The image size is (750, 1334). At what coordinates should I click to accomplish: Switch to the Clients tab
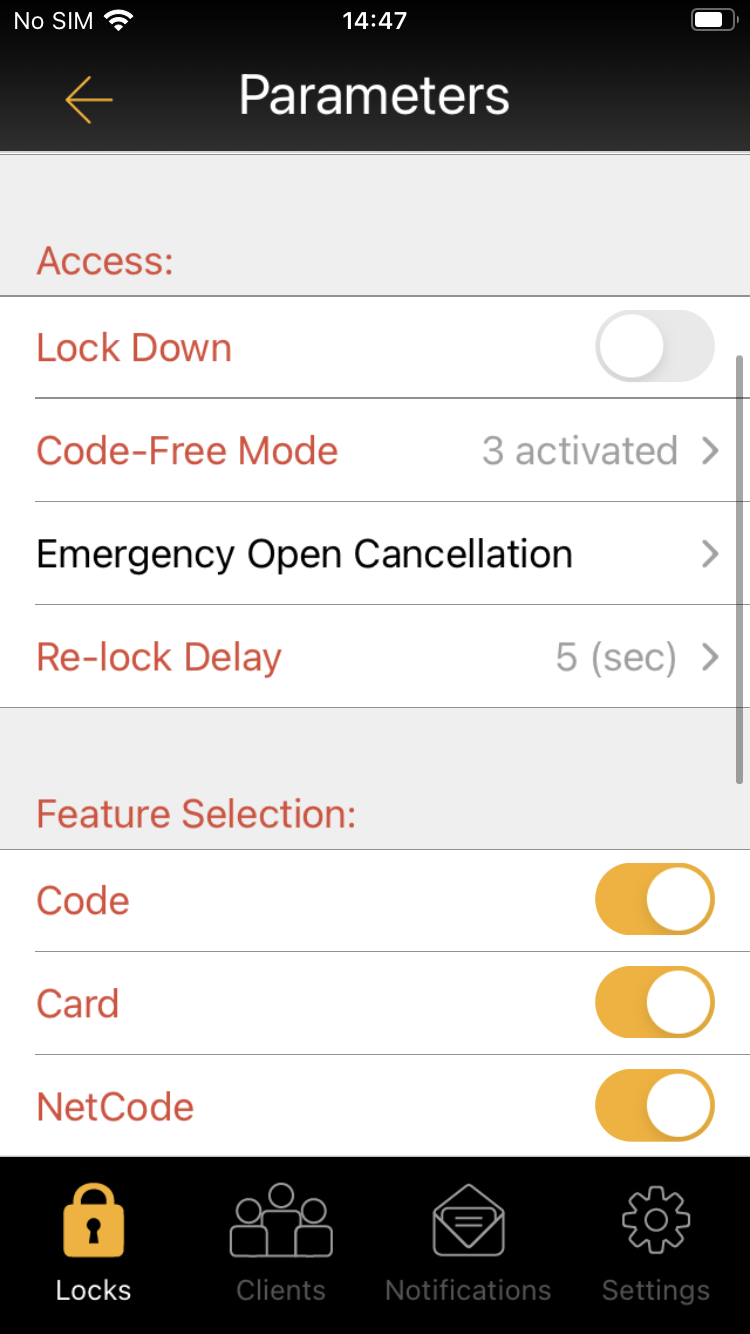[x=281, y=1243]
